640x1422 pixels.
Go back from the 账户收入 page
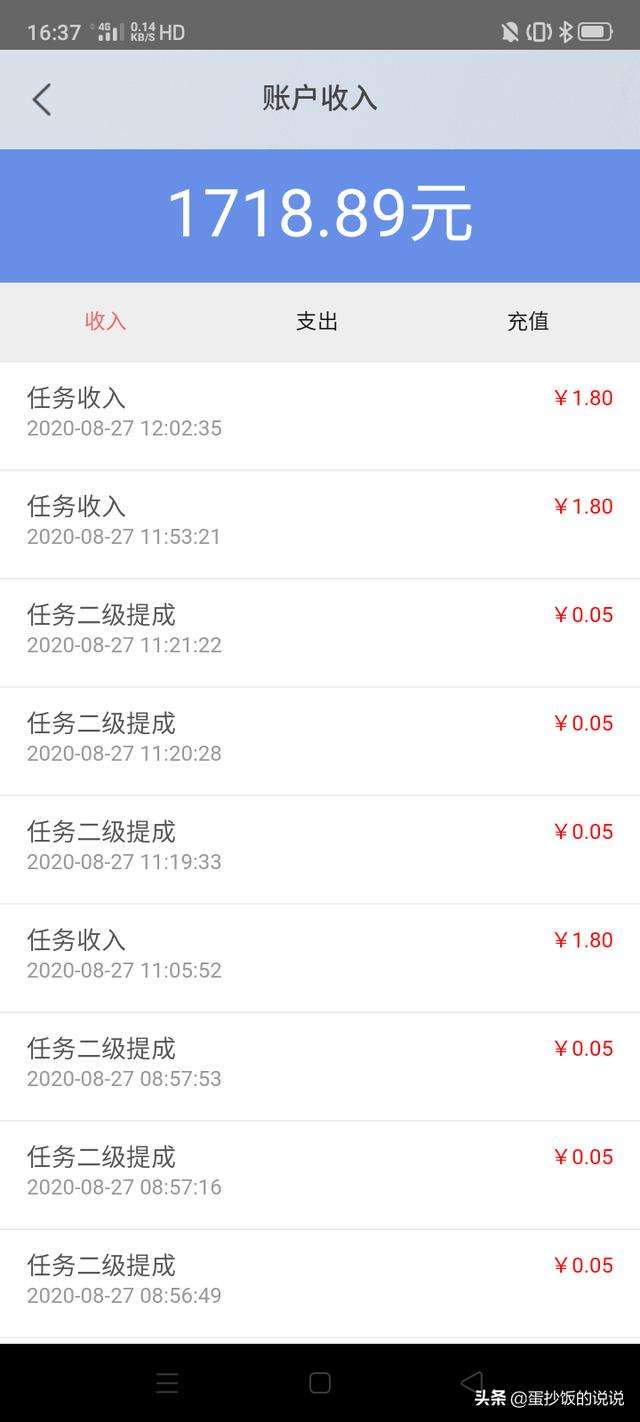coord(41,99)
